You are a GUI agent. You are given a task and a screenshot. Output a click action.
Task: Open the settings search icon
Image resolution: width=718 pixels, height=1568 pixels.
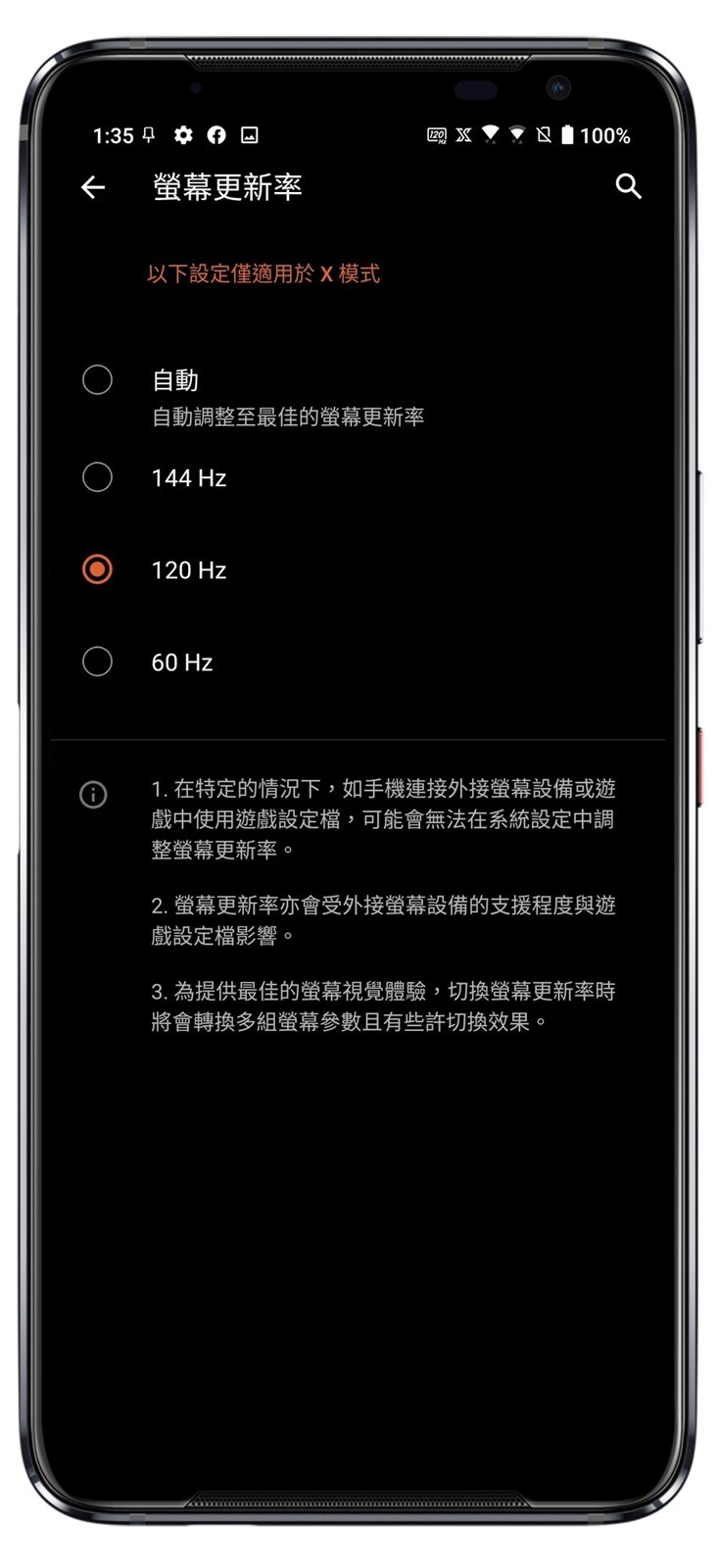tap(628, 186)
